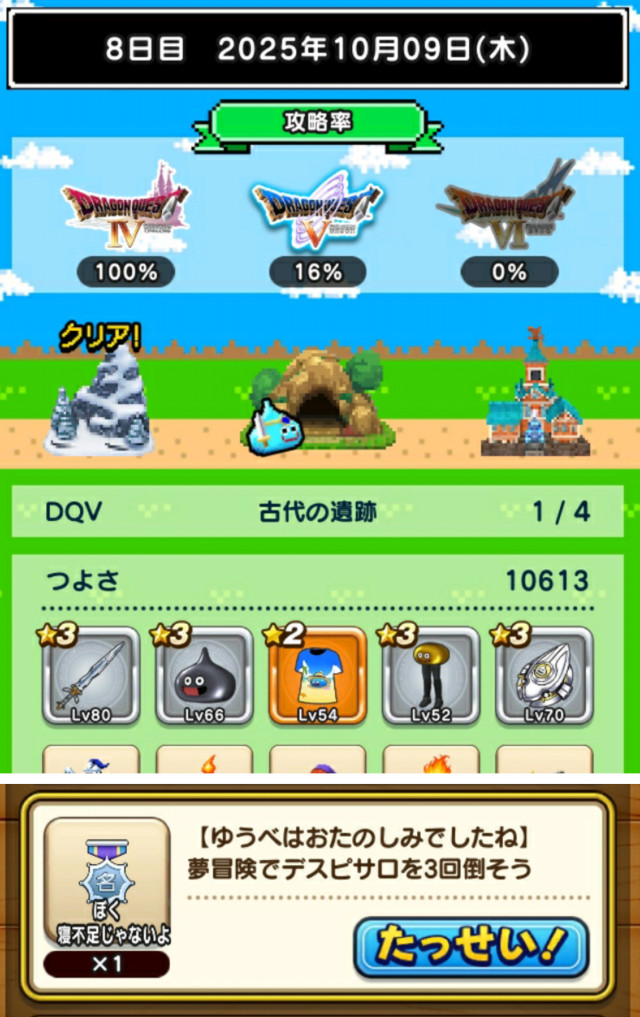Select the Lv80 sword equipment slot
This screenshot has height=1017, width=640.
click(91, 675)
